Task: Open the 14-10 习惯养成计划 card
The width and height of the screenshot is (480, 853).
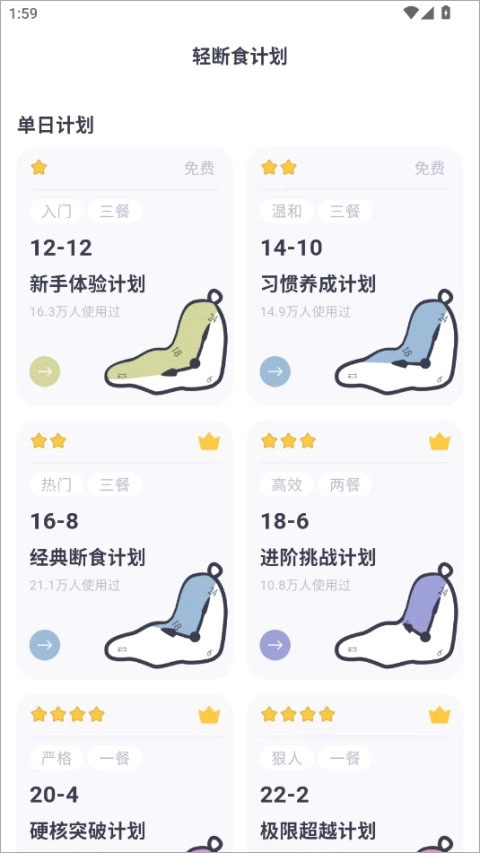Action: pos(355,276)
